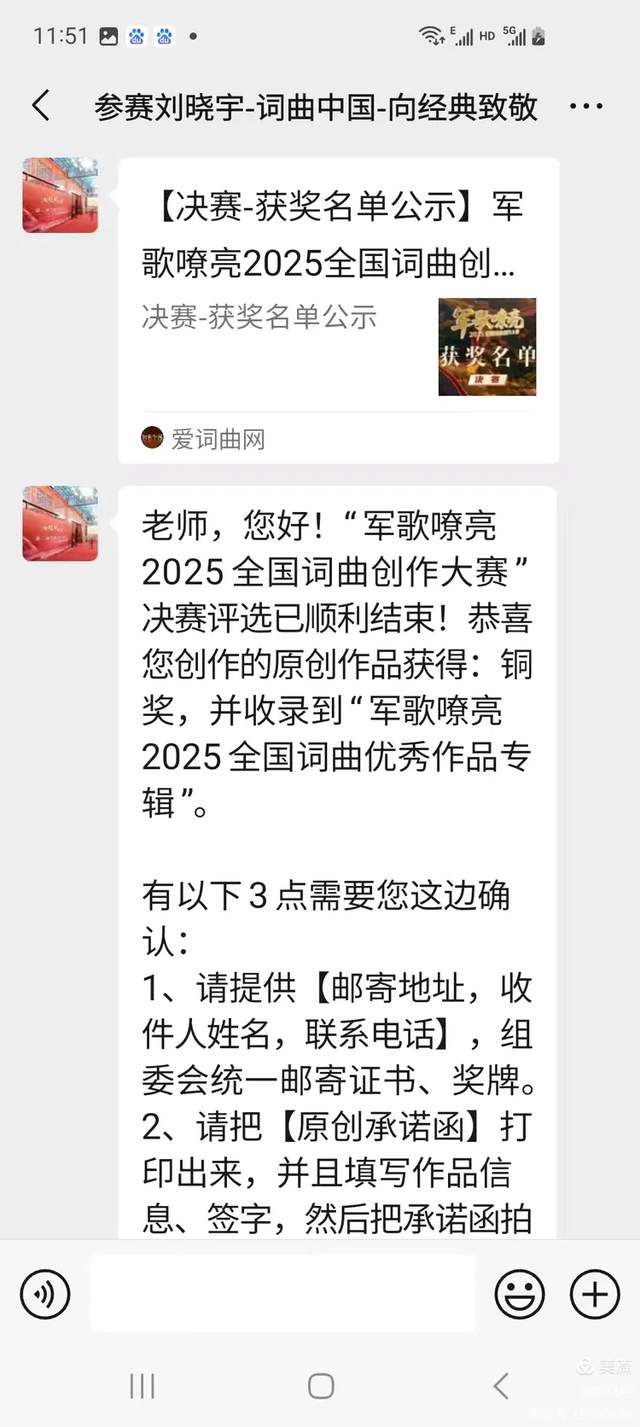
Task: Open the plus attachments menu
Action: 595,1295
